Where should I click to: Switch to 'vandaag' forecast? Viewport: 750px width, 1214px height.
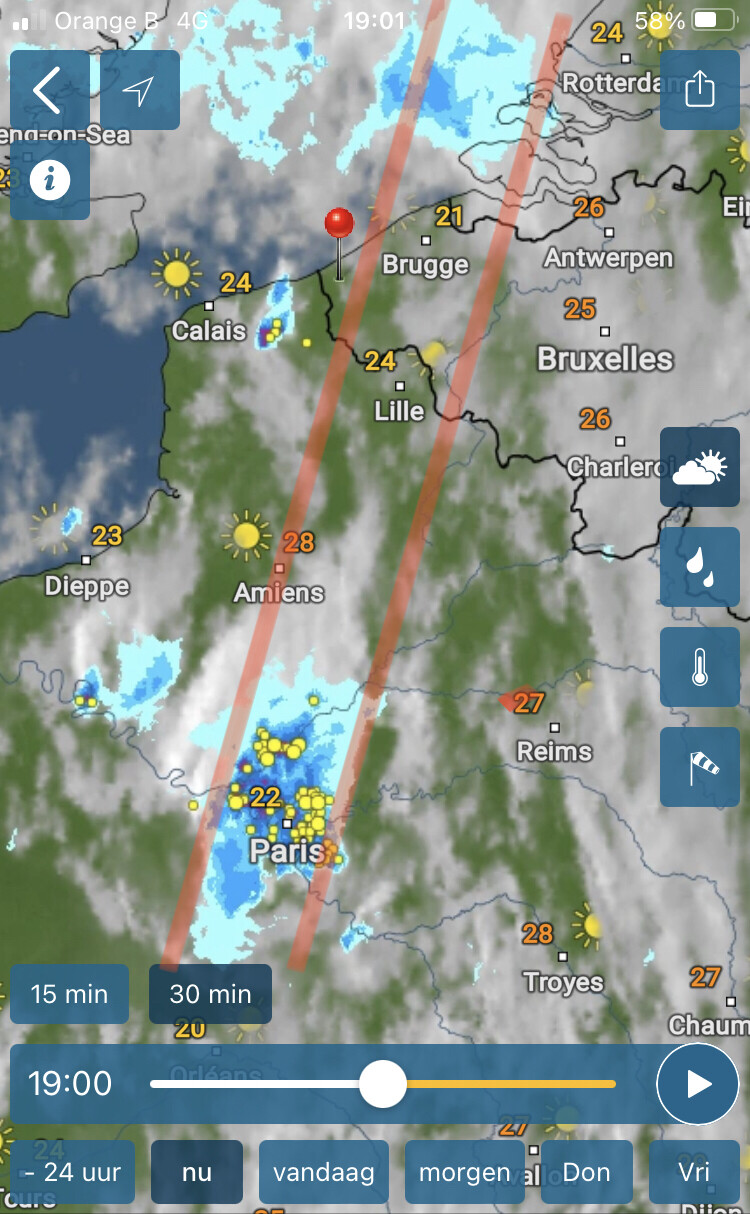click(324, 1172)
